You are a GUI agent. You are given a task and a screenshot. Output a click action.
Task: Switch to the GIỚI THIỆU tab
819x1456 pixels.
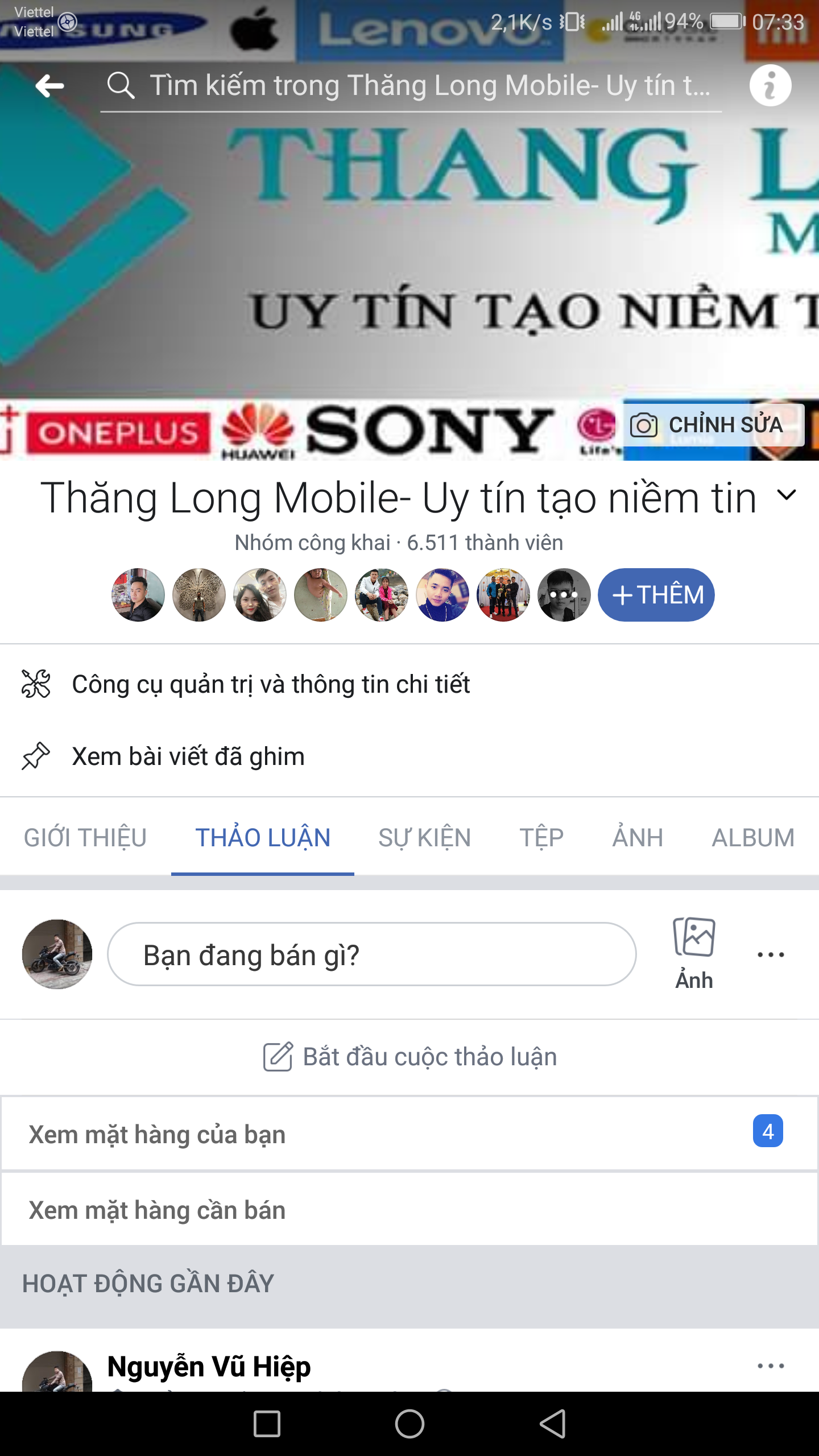(x=85, y=838)
